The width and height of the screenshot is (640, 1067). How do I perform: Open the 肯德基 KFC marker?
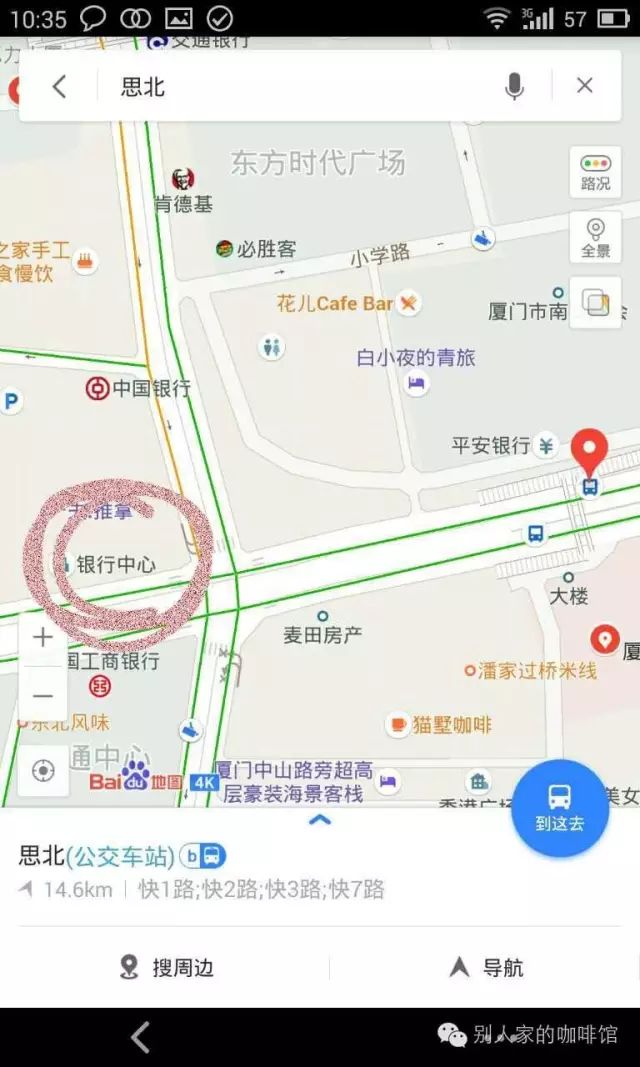pos(183,181)
